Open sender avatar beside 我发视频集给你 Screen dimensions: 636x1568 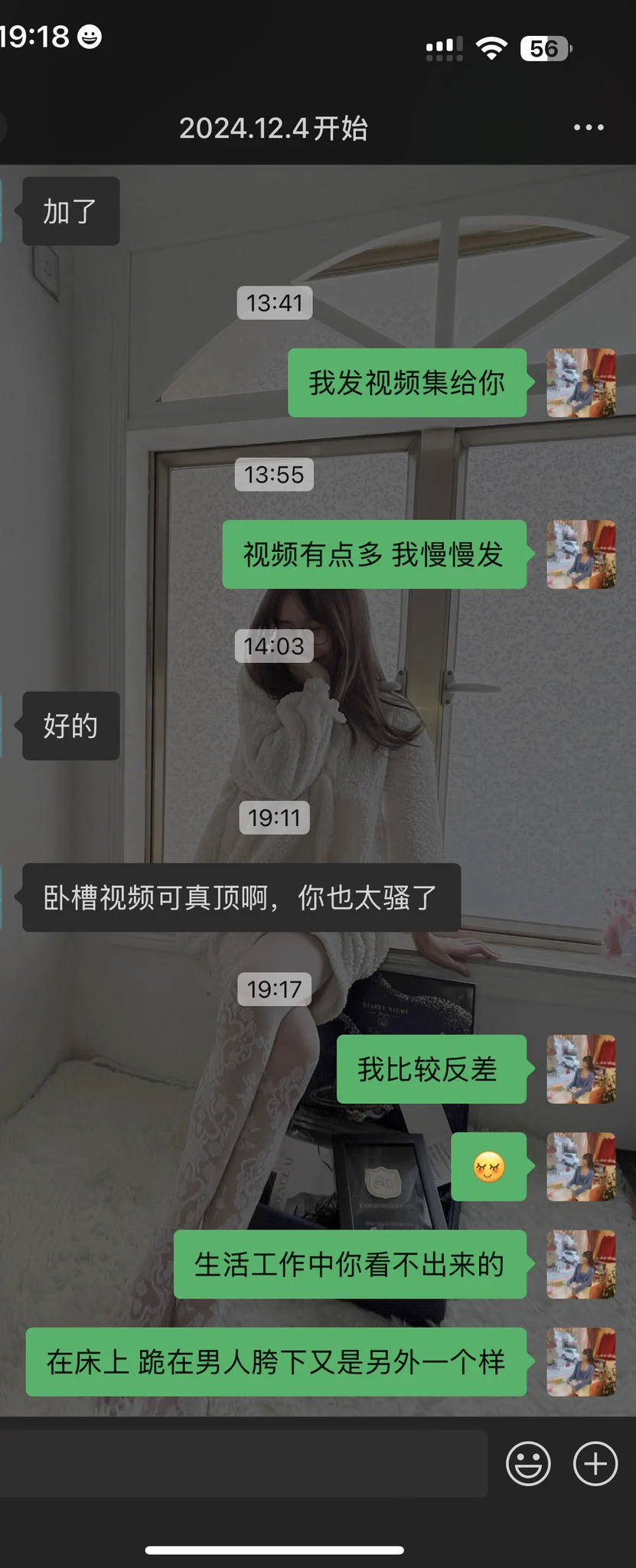(581, 383)
